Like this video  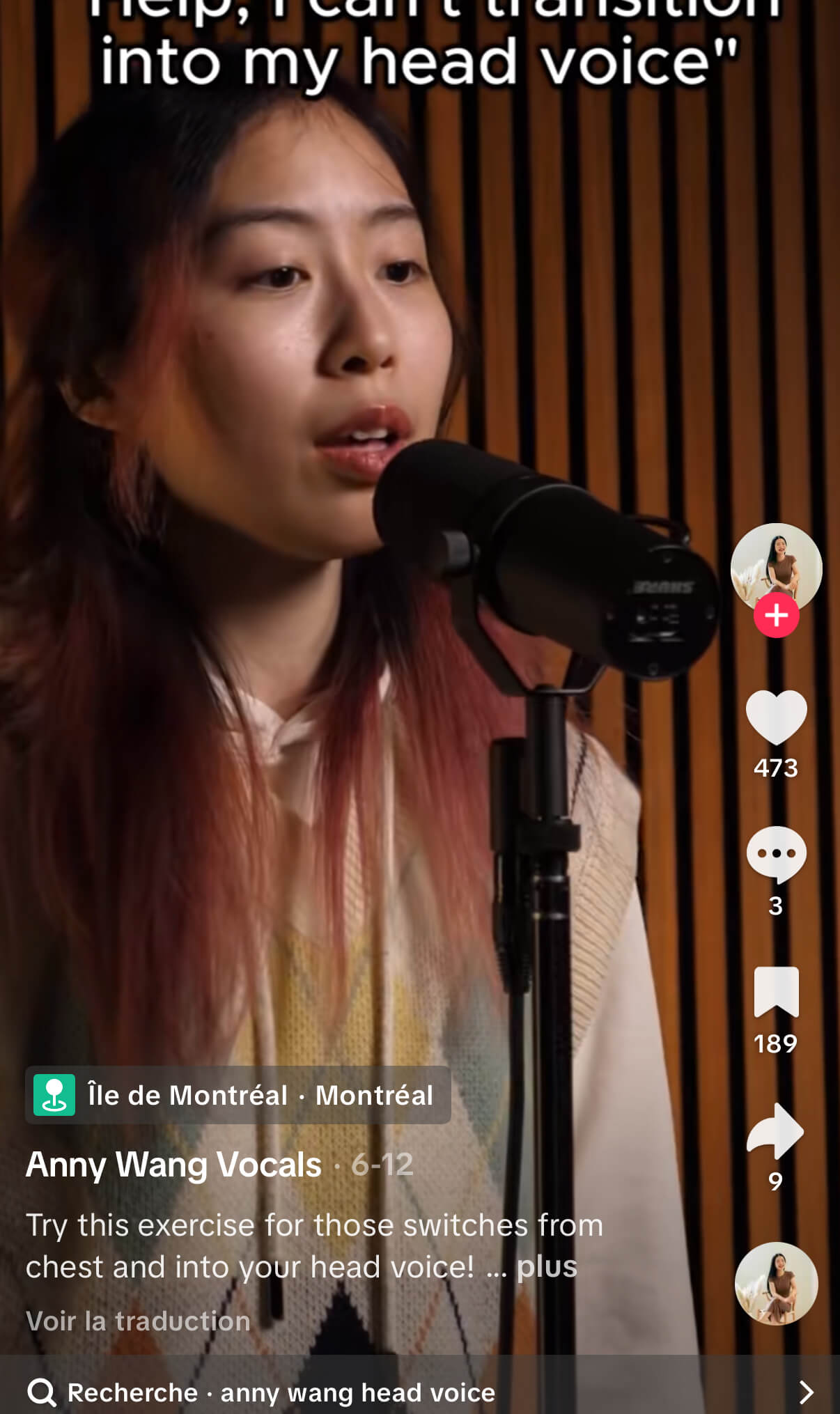click(776, 717)
